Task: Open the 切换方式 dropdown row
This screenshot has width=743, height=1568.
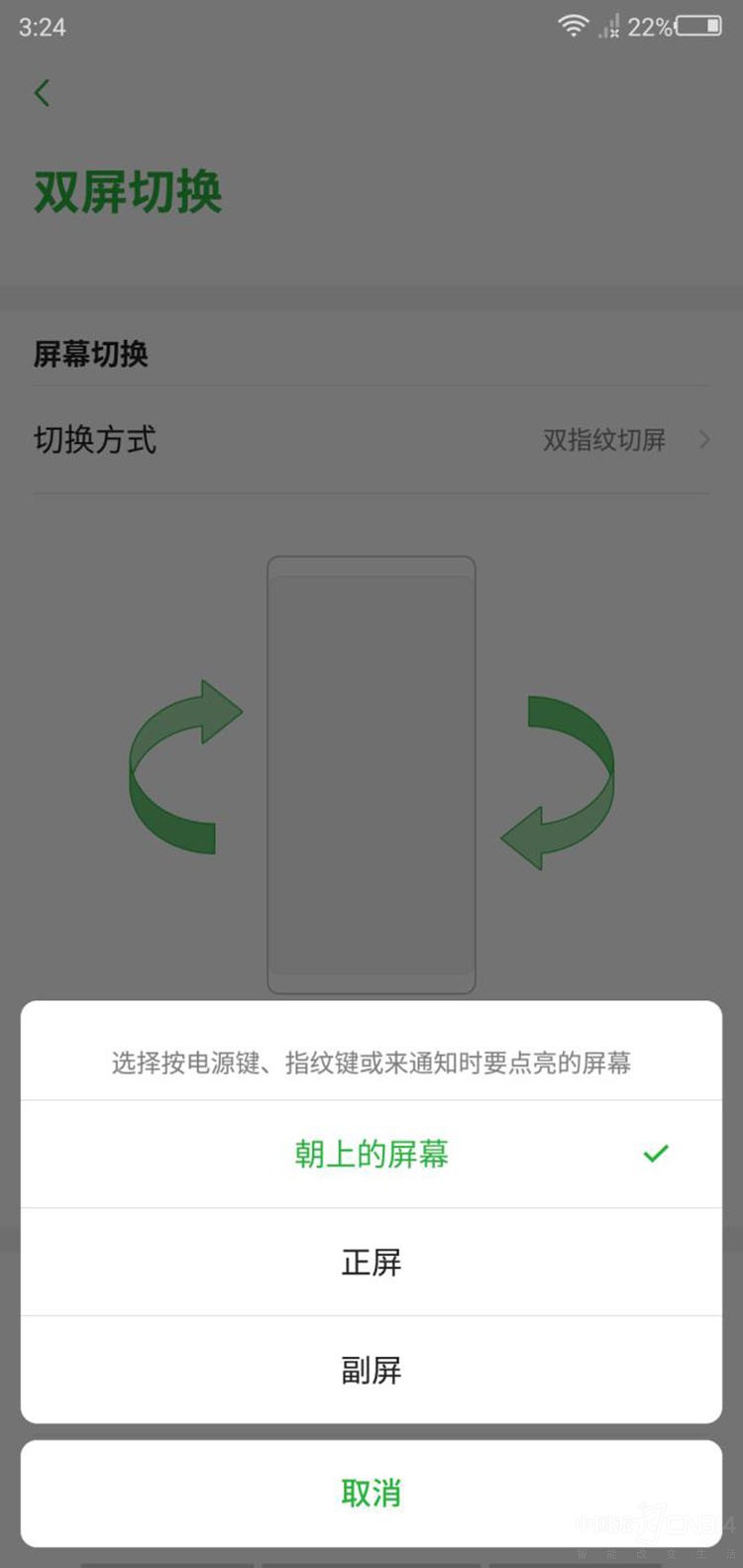Action: coord(371,440)
